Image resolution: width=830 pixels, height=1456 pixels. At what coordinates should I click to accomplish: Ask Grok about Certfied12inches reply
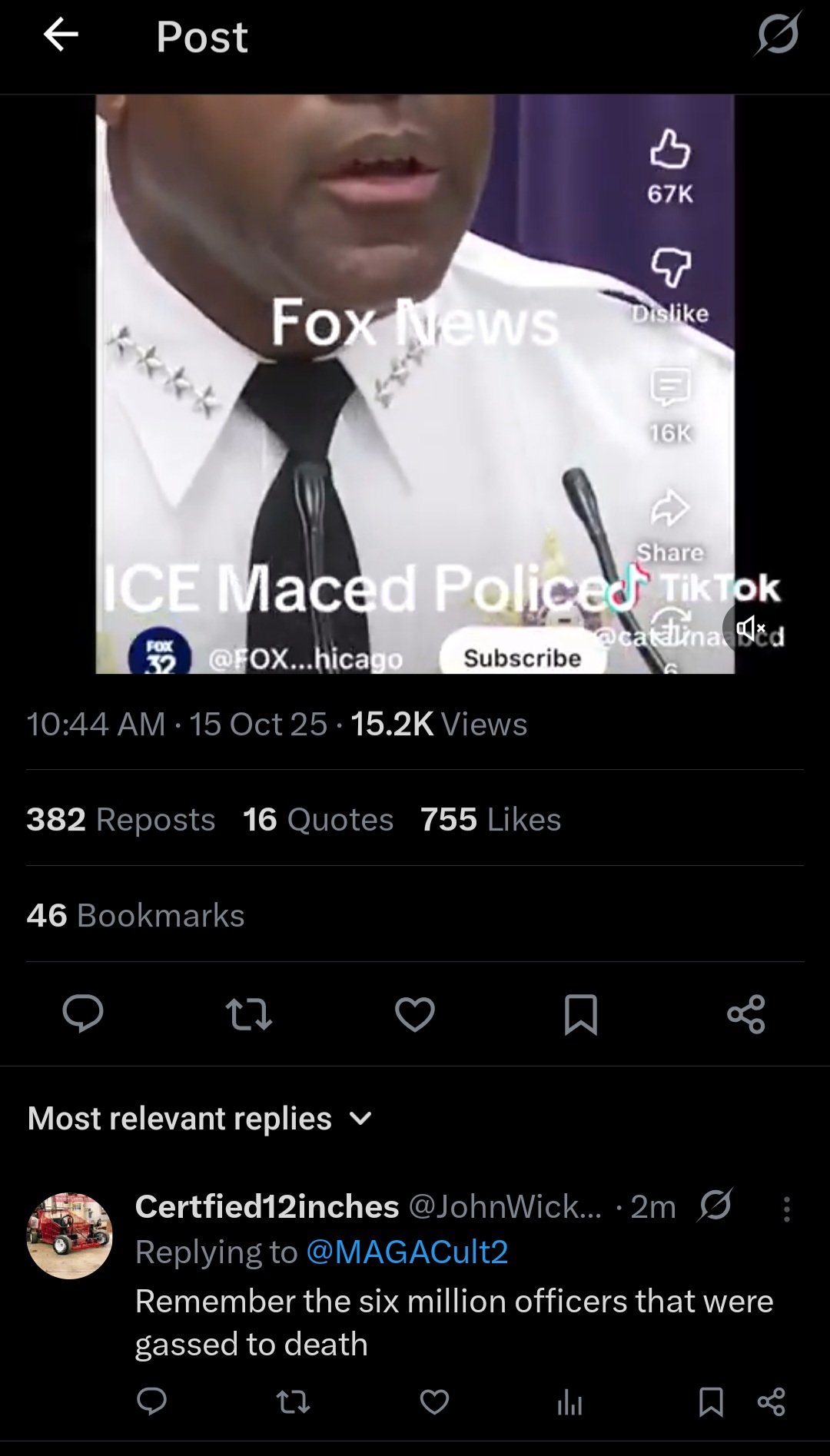tap(715, 1206)
